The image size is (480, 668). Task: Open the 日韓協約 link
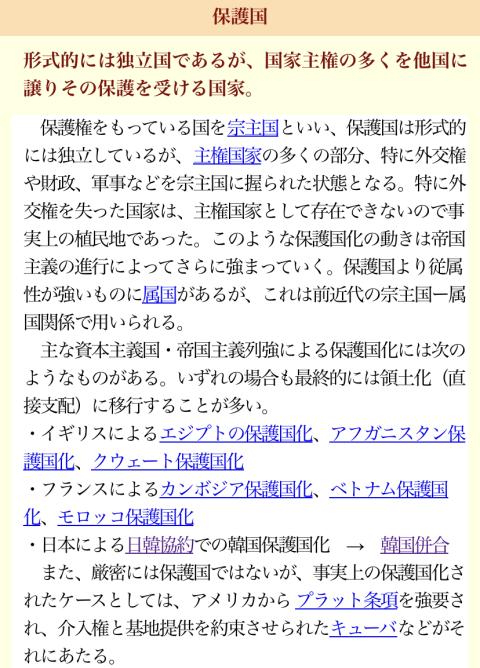pos(159,545)
